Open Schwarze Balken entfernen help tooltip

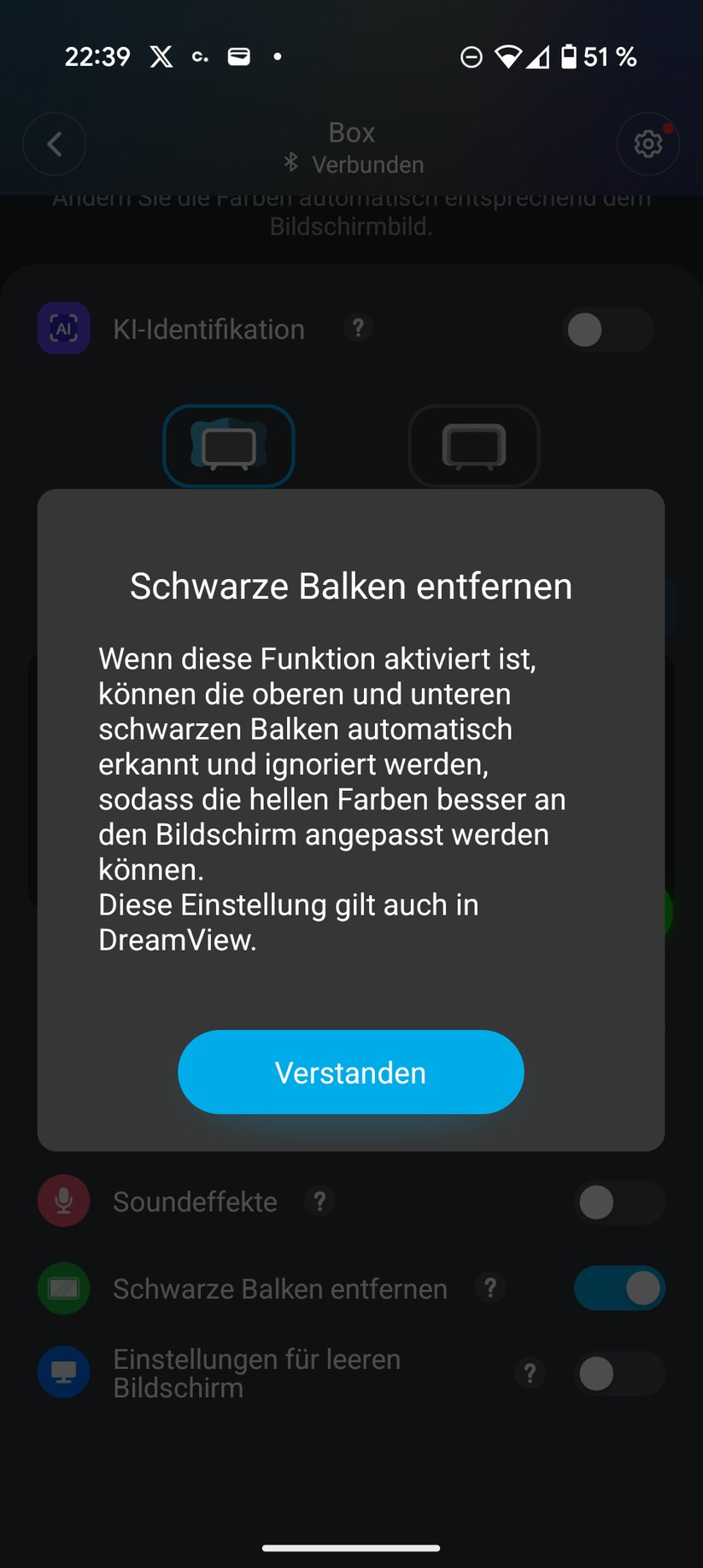489,1288
